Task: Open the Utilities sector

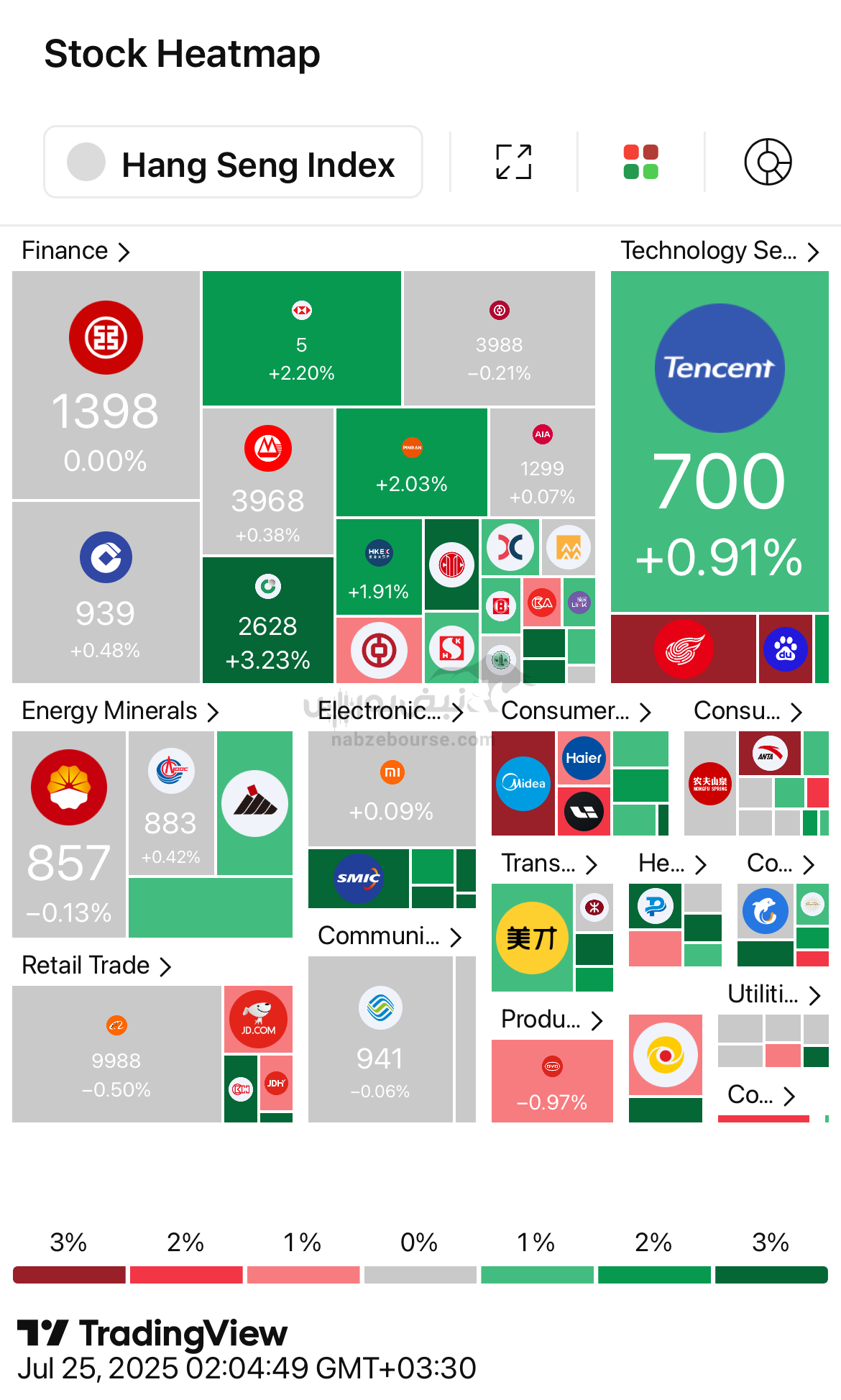Action: [773, 994]
